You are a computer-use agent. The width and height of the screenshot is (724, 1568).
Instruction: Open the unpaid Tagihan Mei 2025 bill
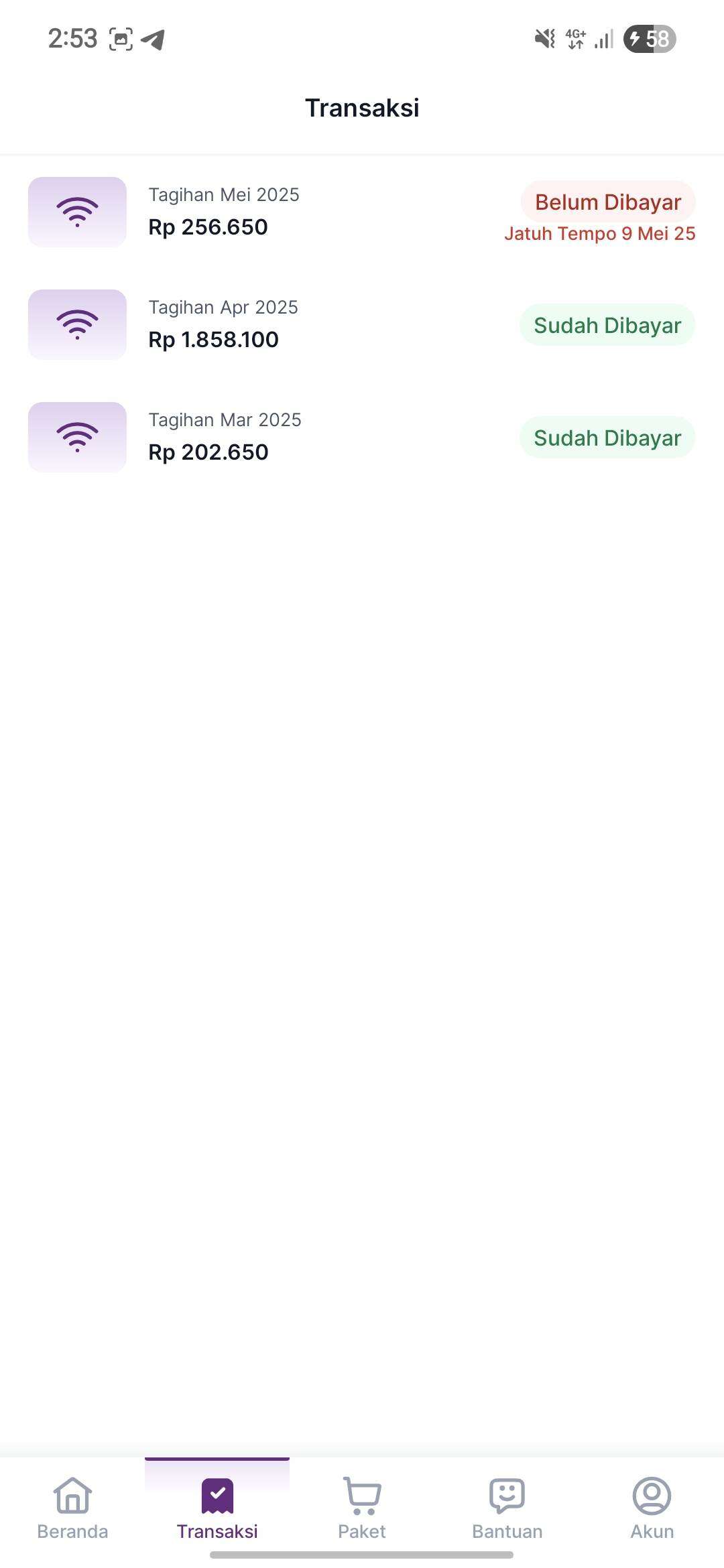tap(362, 212)
